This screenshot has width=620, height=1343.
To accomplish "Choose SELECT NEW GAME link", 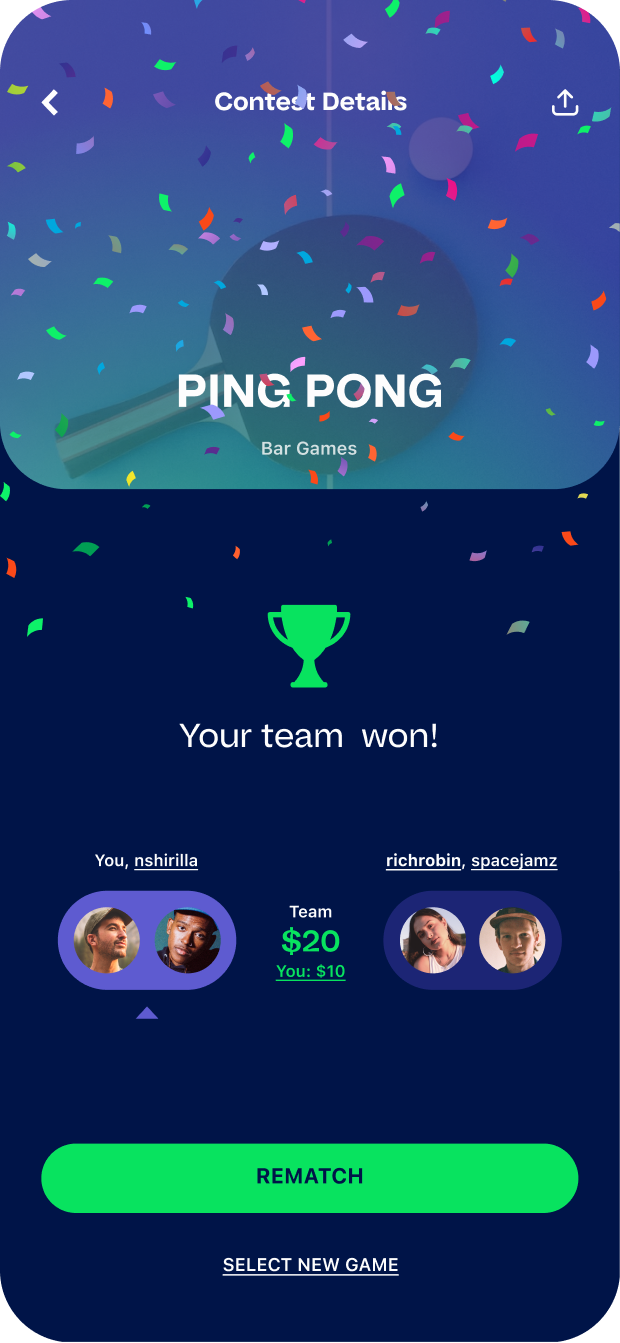I will point(310,1265).
